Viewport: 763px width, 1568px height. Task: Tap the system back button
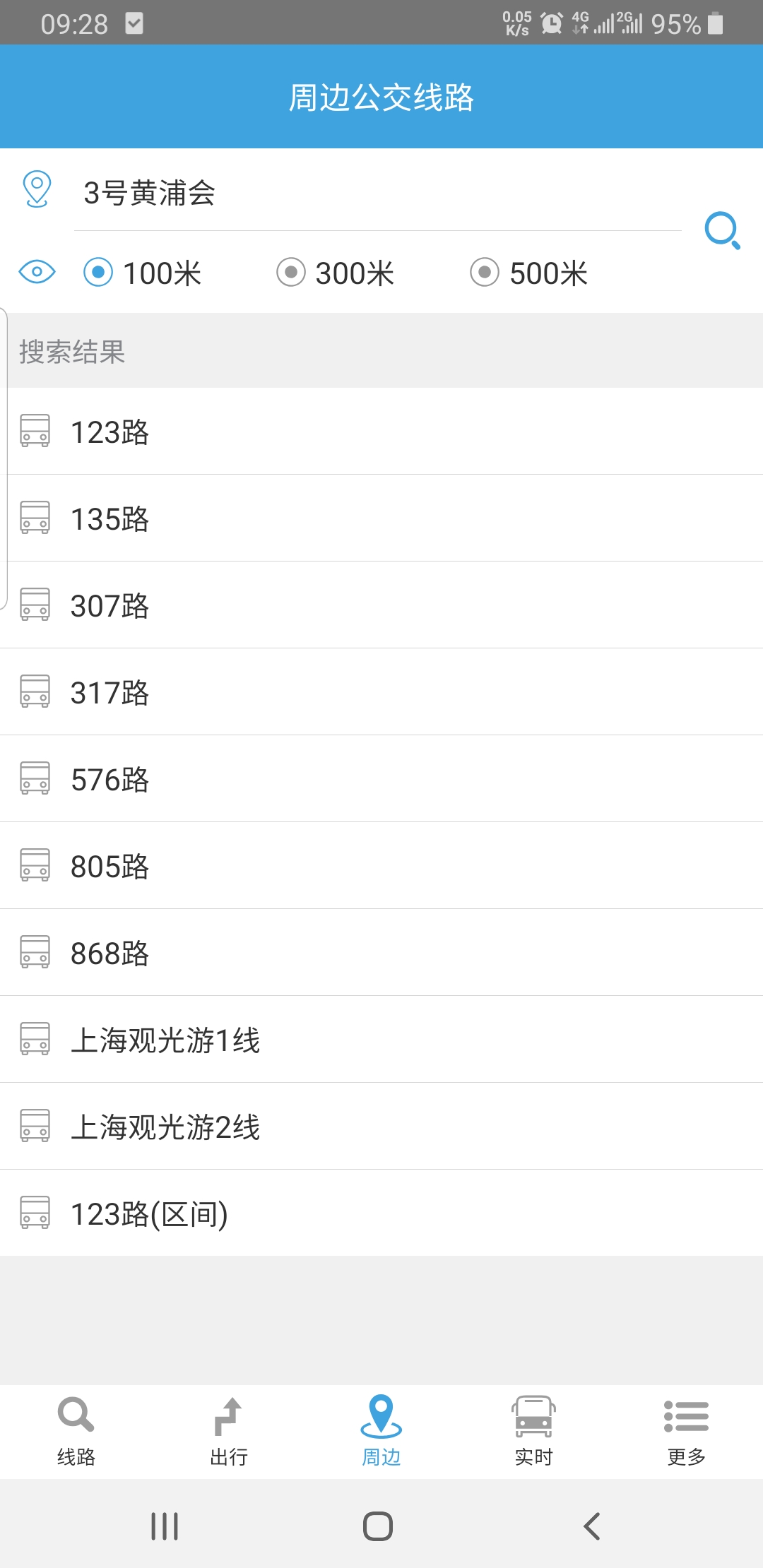[x=592, y=1526]
